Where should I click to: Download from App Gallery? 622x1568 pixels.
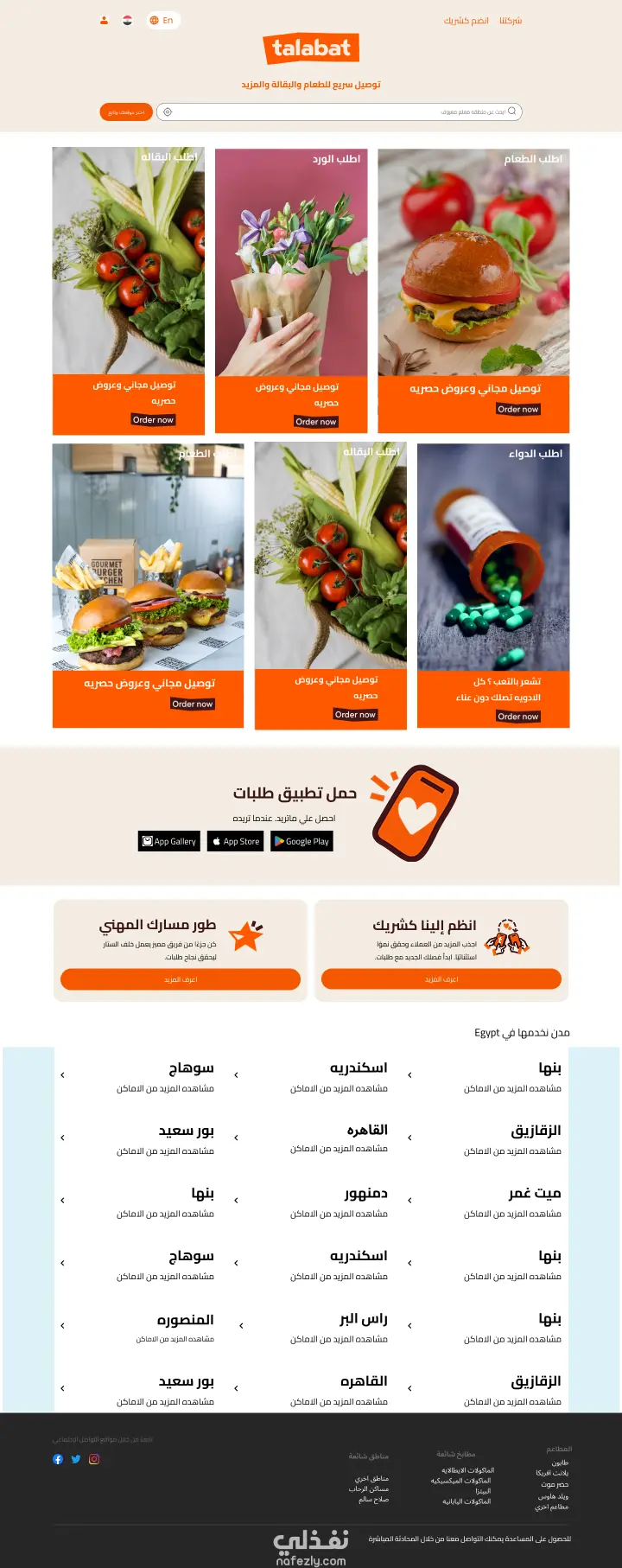click(169, 841)
